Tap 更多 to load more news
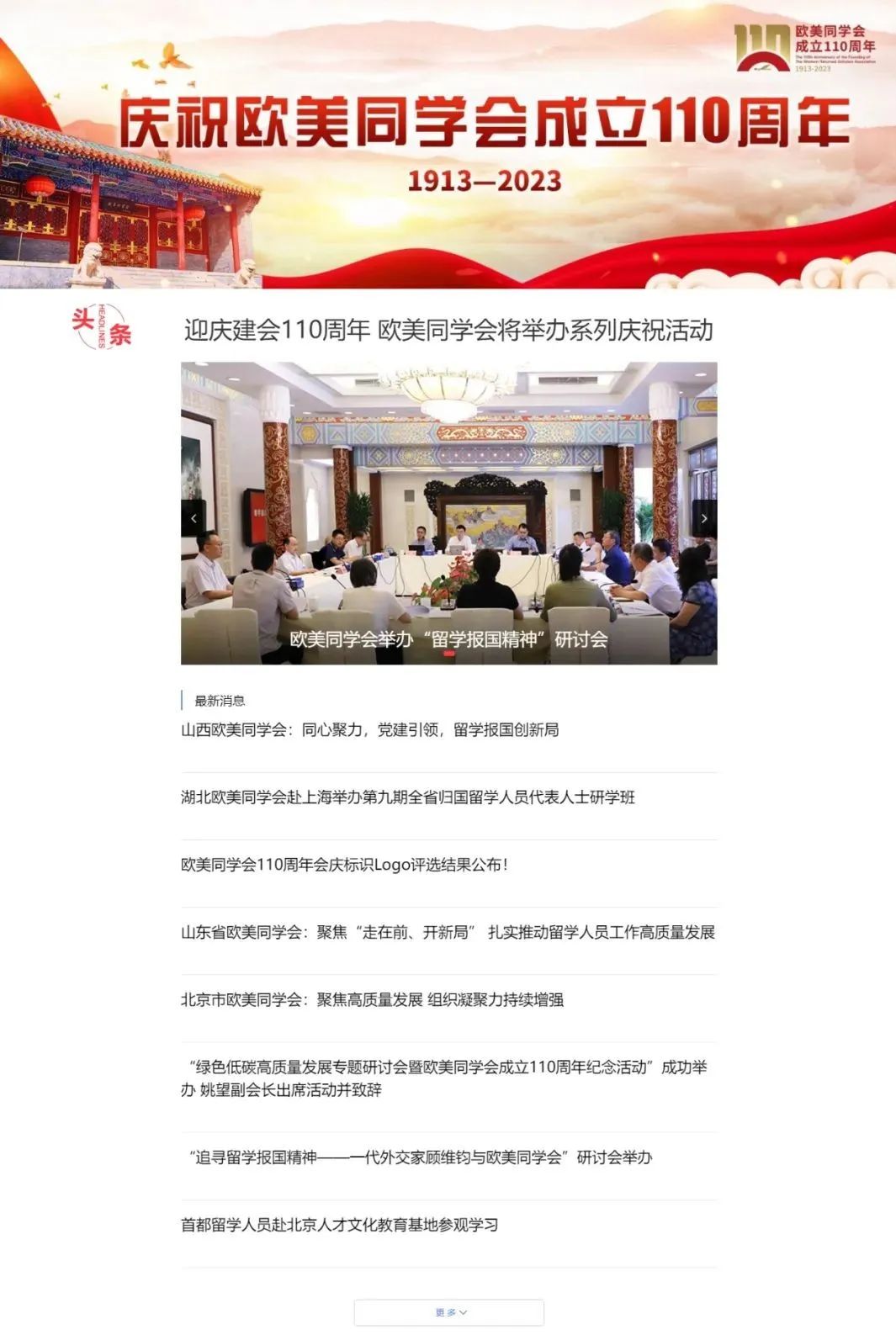896x1340 pixels. coord(449,1312)
